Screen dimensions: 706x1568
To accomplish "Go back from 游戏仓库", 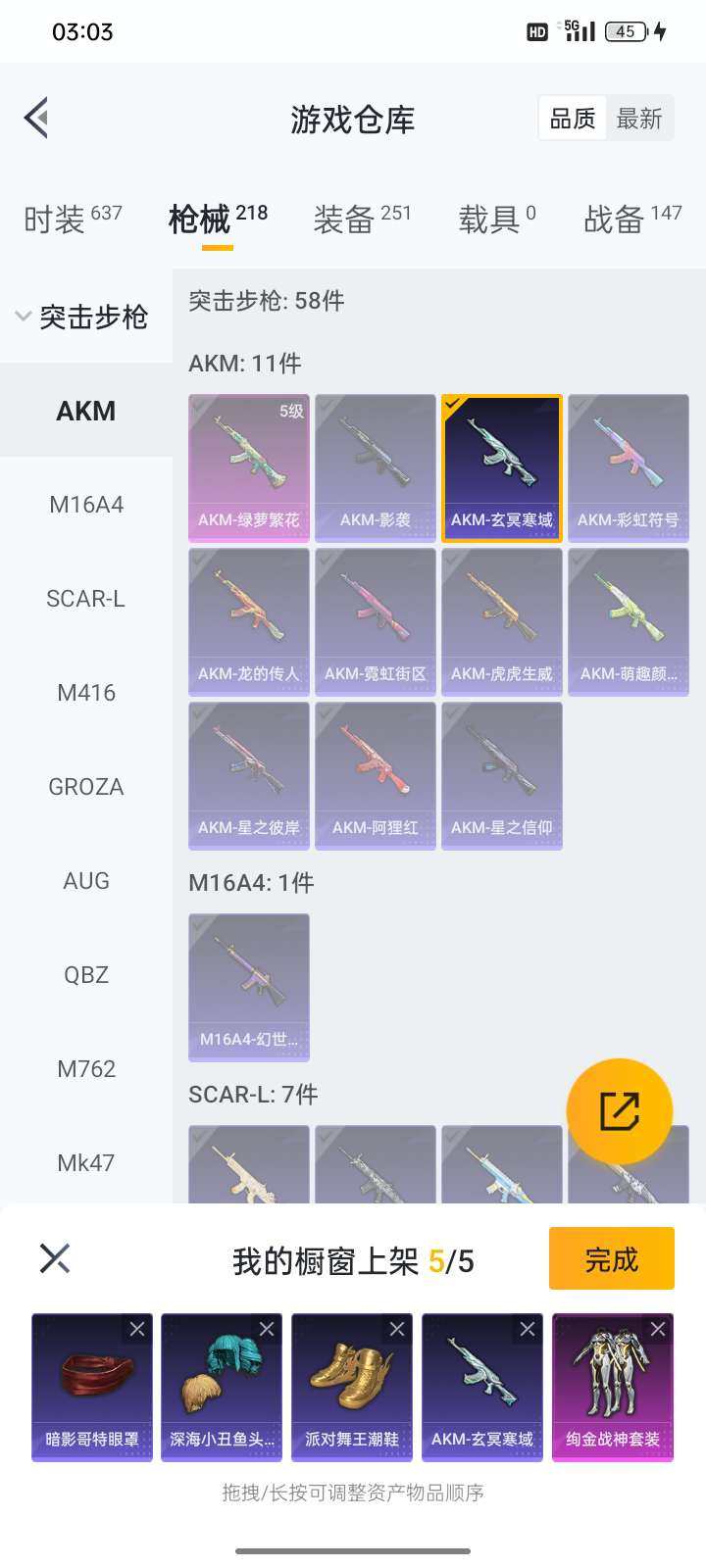I will 37,119.
